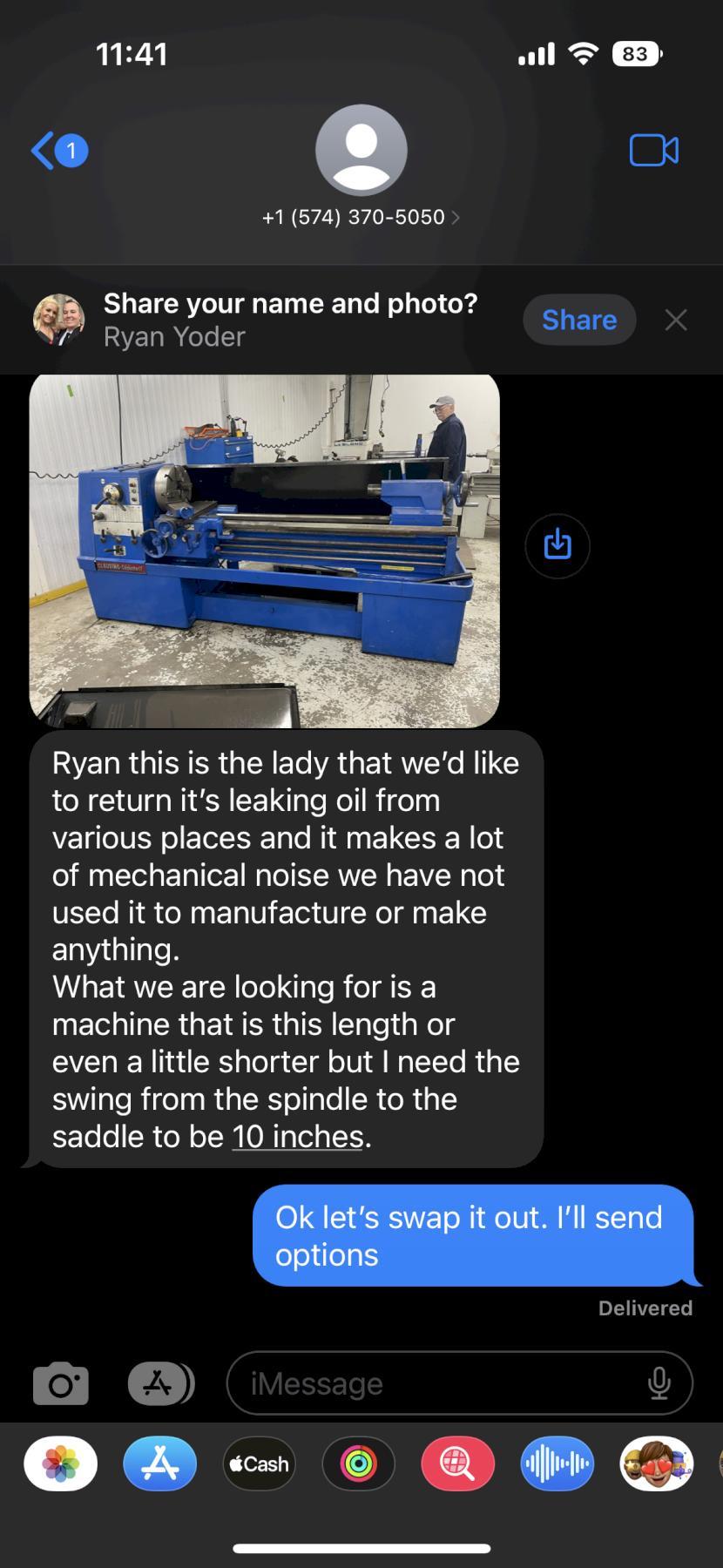The width and height of the screenshot is (723, 1568).
Task: Open the image search iMessage app
Action: [458, 1464]
